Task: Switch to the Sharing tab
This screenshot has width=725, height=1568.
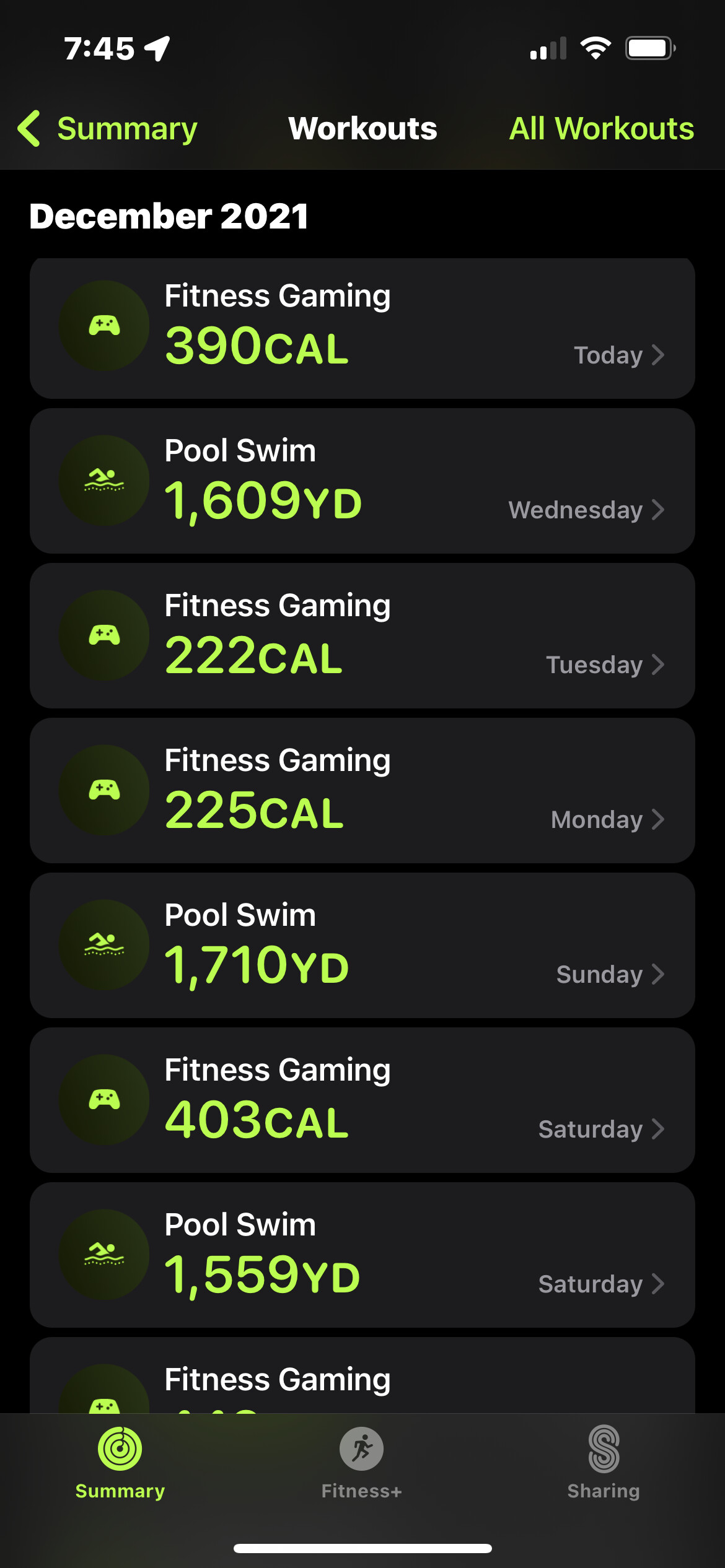Action: (x=604, y=1463)
